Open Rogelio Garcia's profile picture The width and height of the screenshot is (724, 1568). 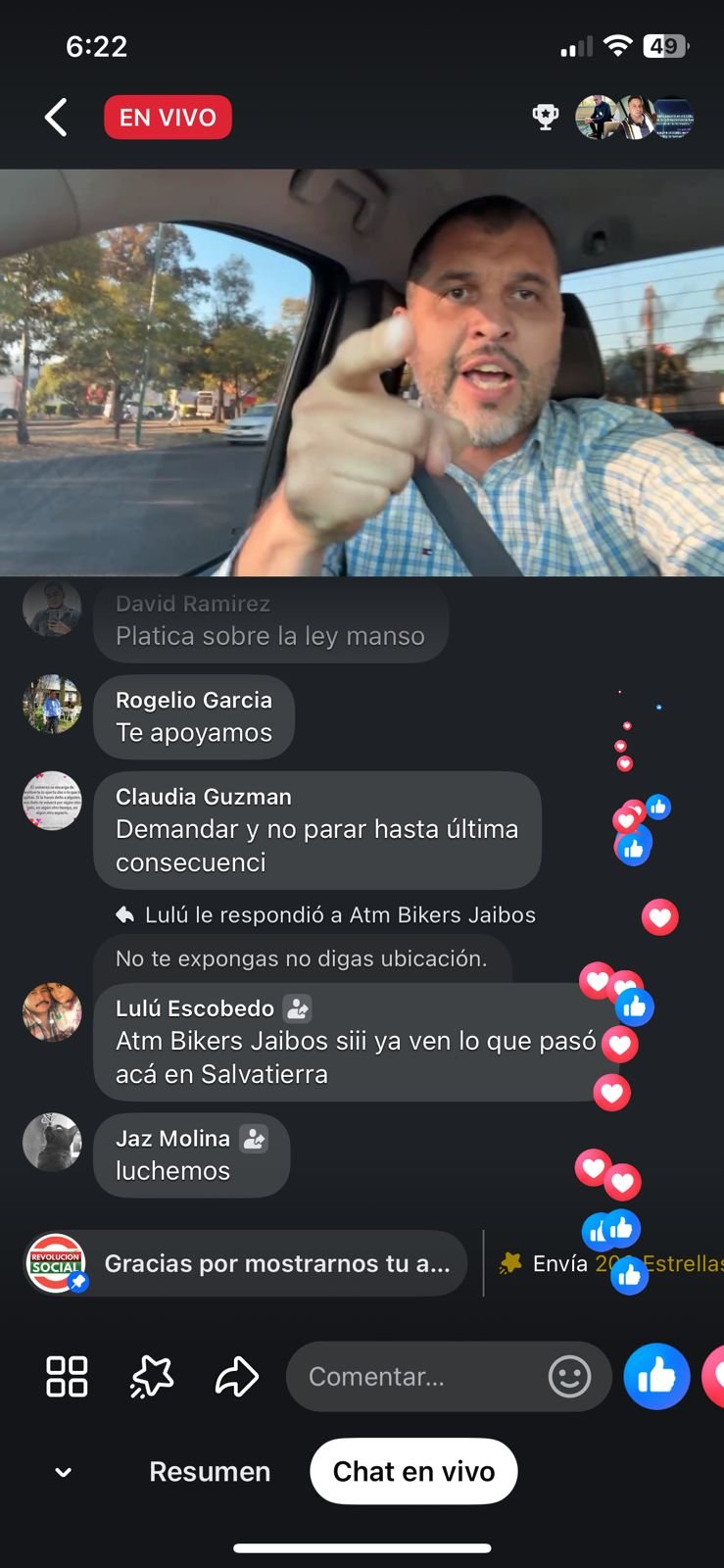tap(52, 704)
